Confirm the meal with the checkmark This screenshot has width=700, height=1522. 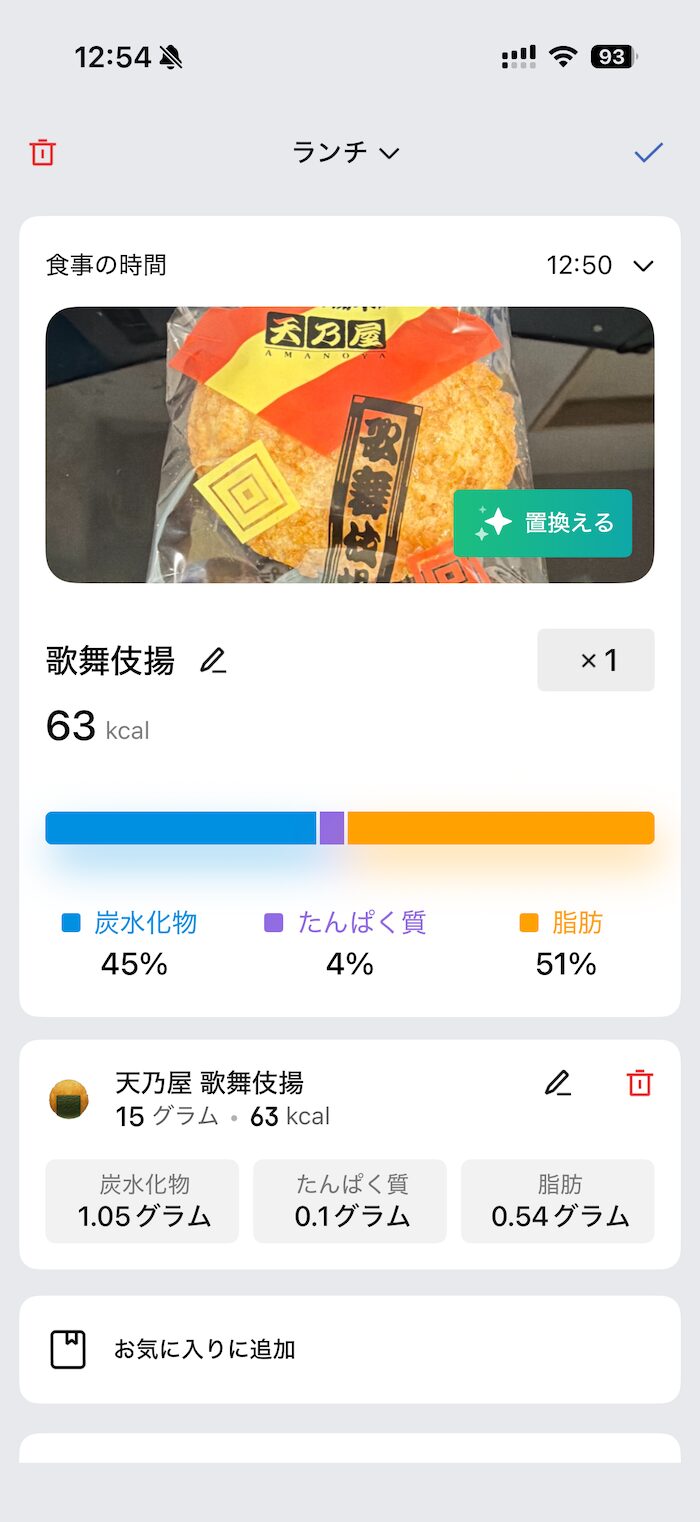[649, 153]
